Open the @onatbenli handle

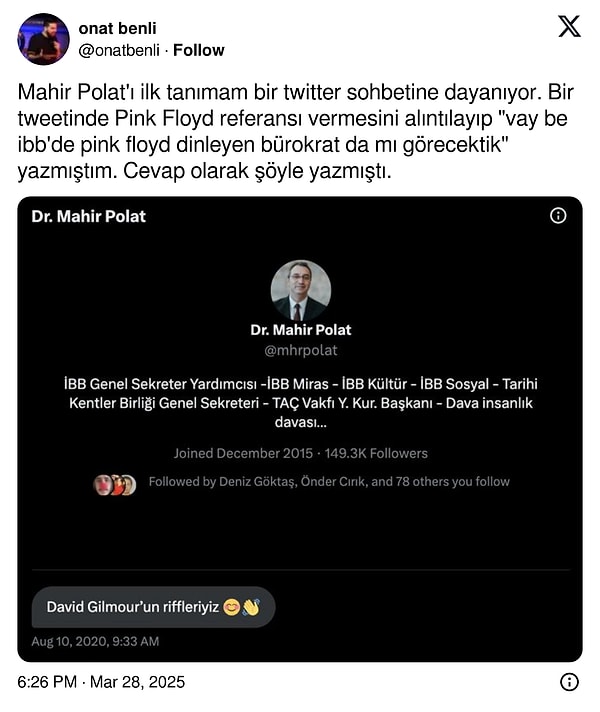pyautogui.click(x=120, y=50)
